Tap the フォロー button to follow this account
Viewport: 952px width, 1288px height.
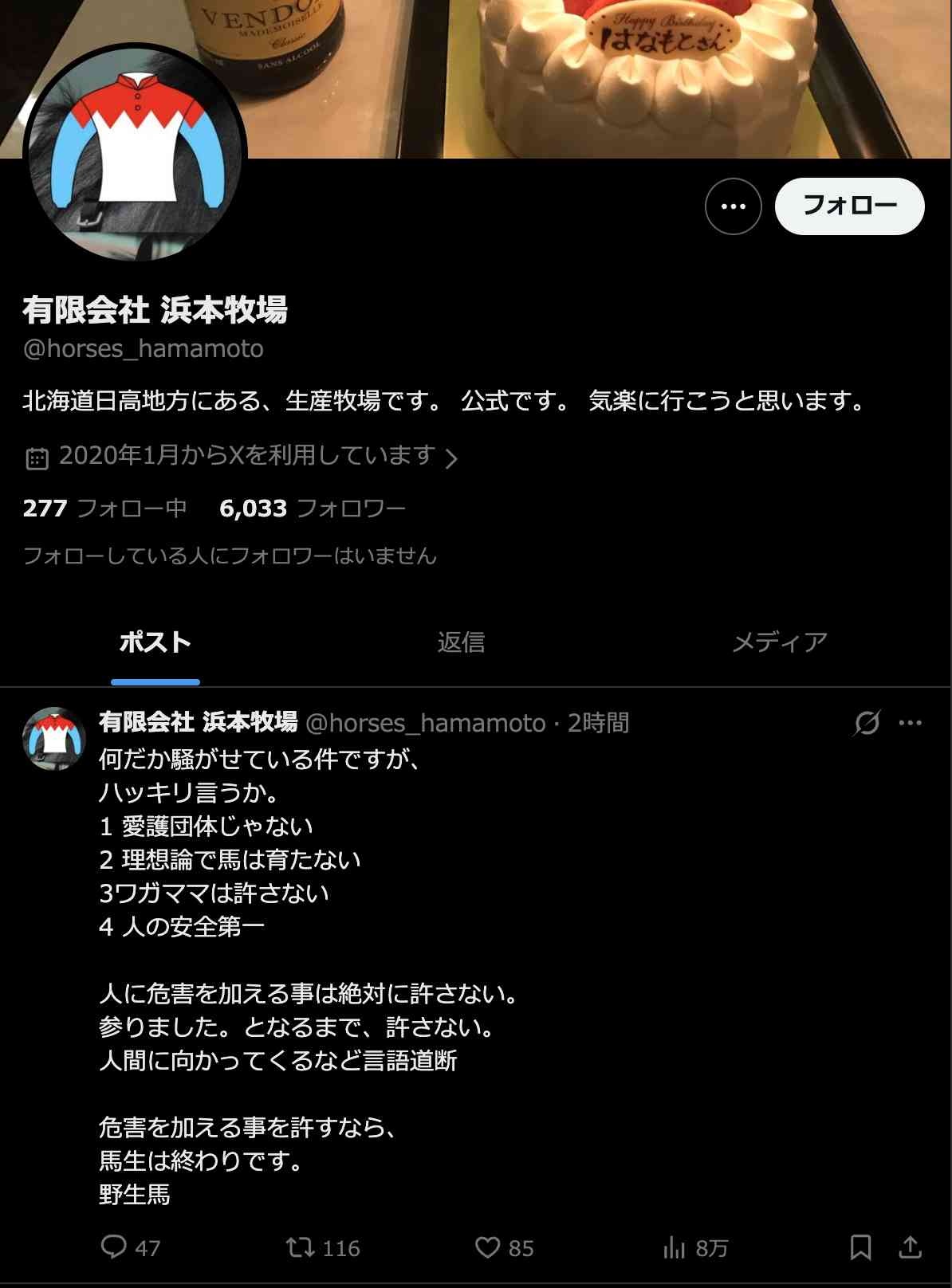[x=849, y=206]
